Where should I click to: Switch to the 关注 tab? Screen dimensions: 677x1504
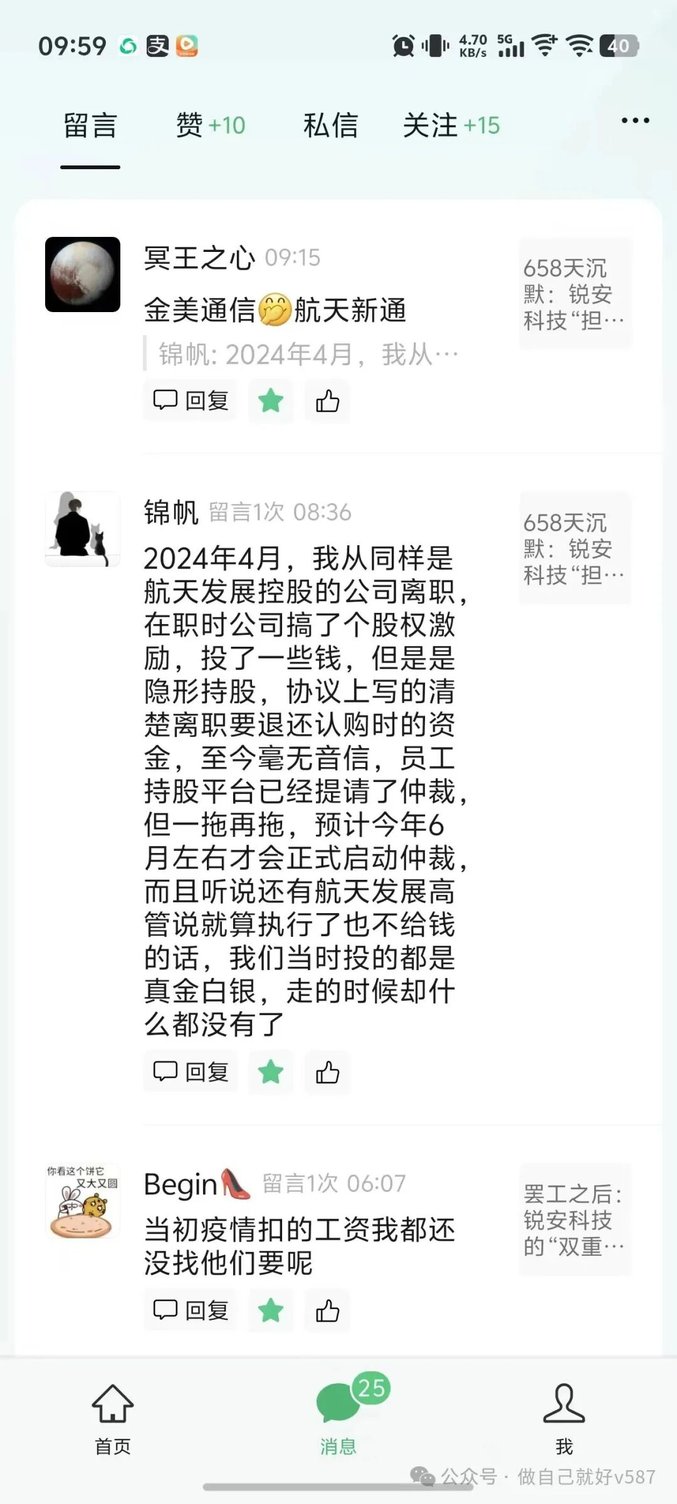pyautogui.click(x=450, y=126)
